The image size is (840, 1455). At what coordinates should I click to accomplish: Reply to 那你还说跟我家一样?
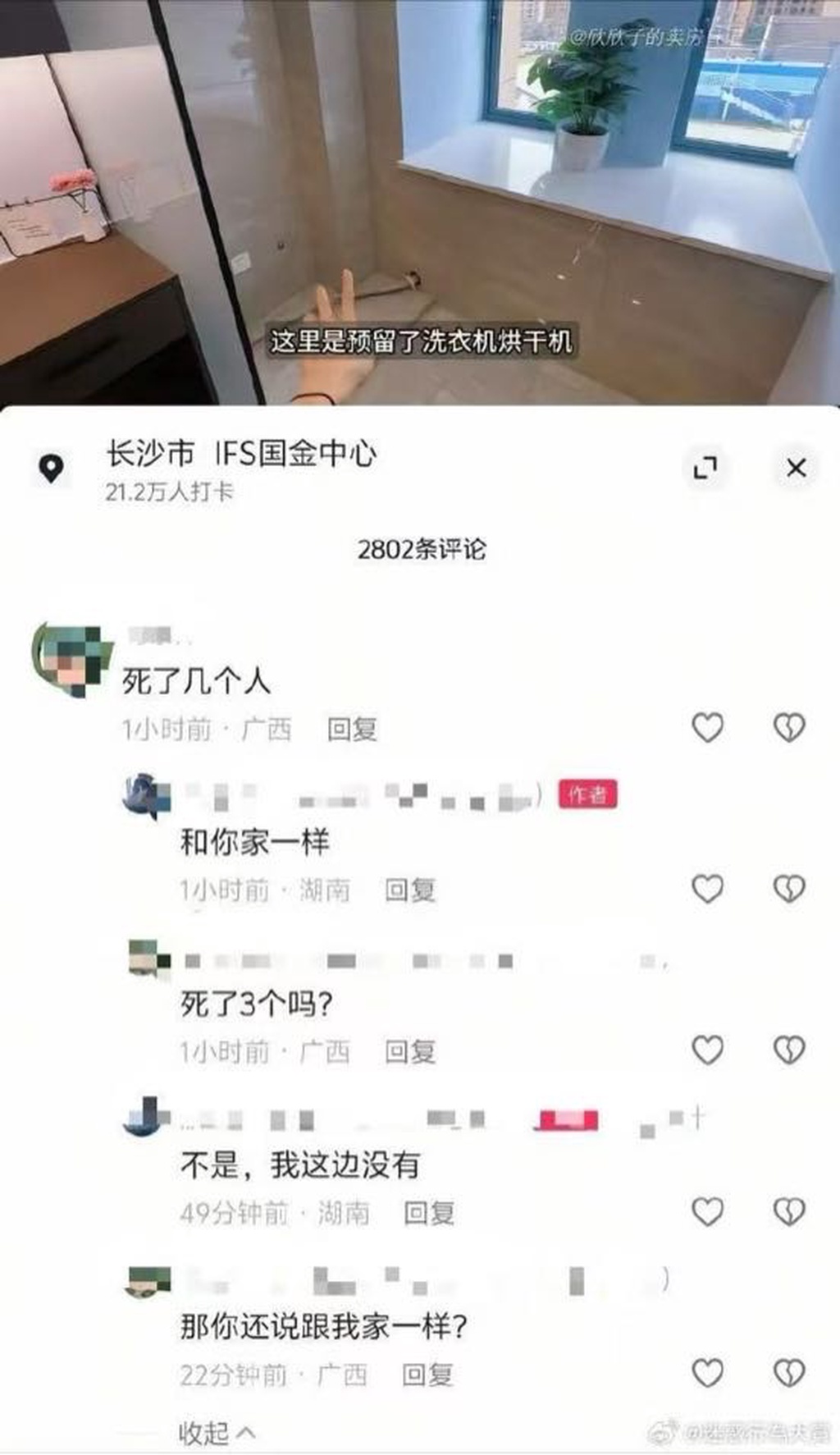(427, 1375)
